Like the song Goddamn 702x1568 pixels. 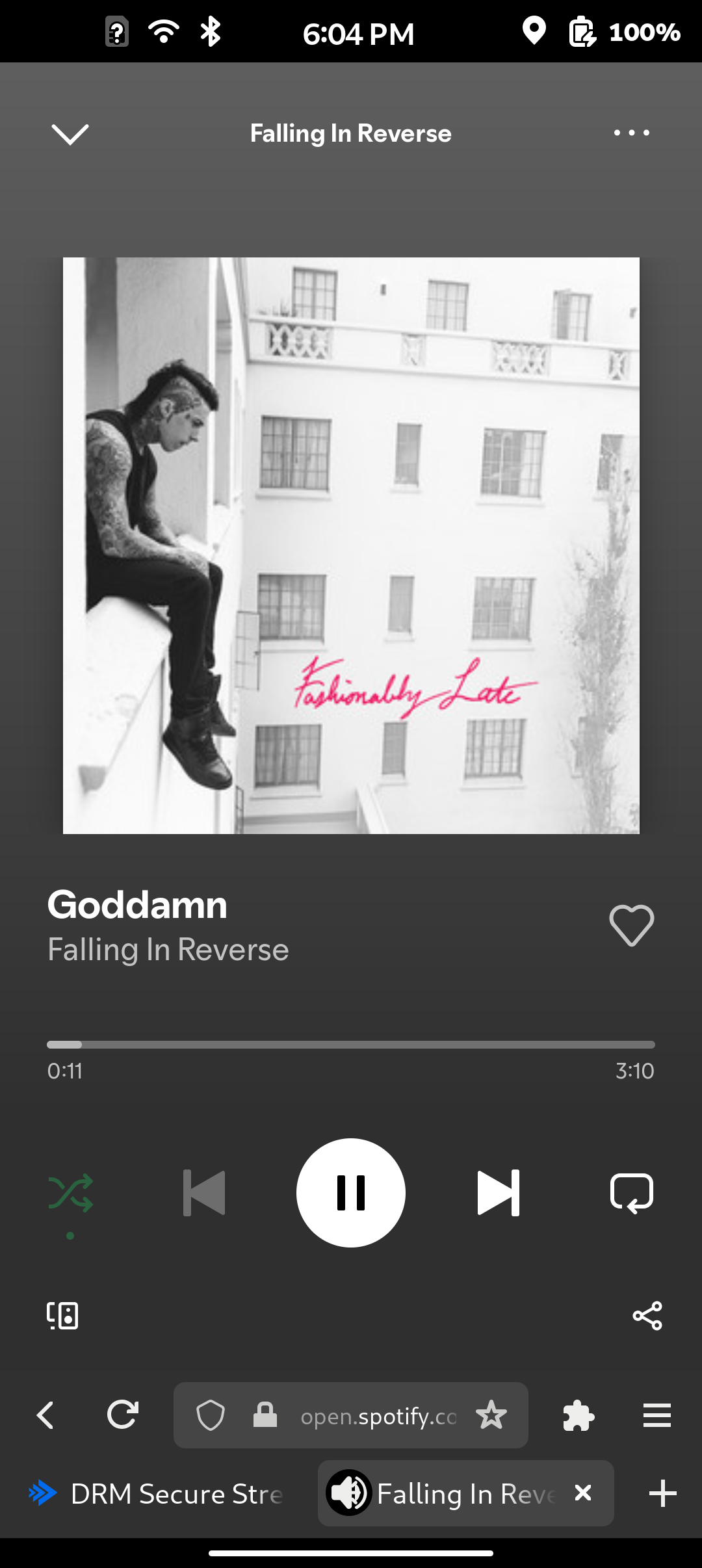coord(631,925)
